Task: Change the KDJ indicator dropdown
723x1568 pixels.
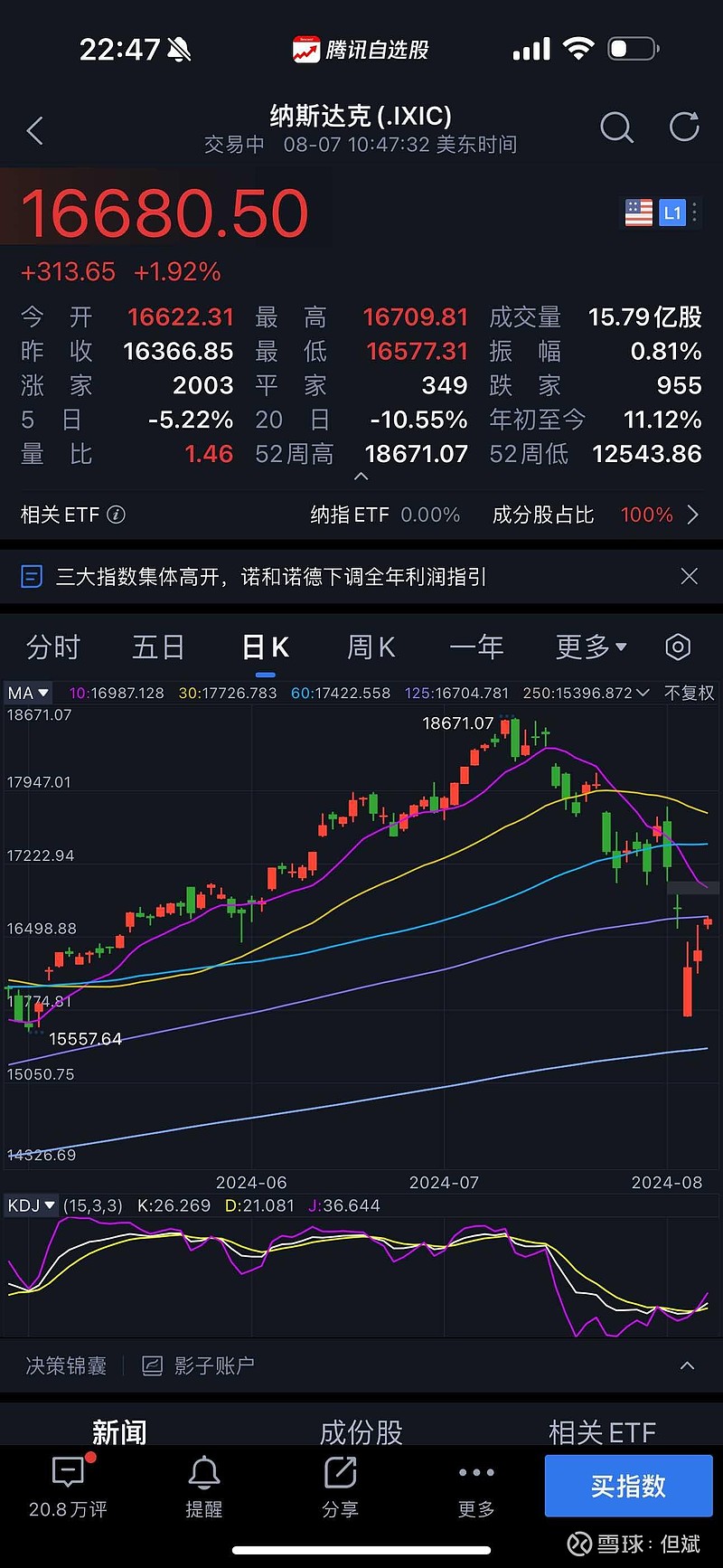Action: (32, 1205)
